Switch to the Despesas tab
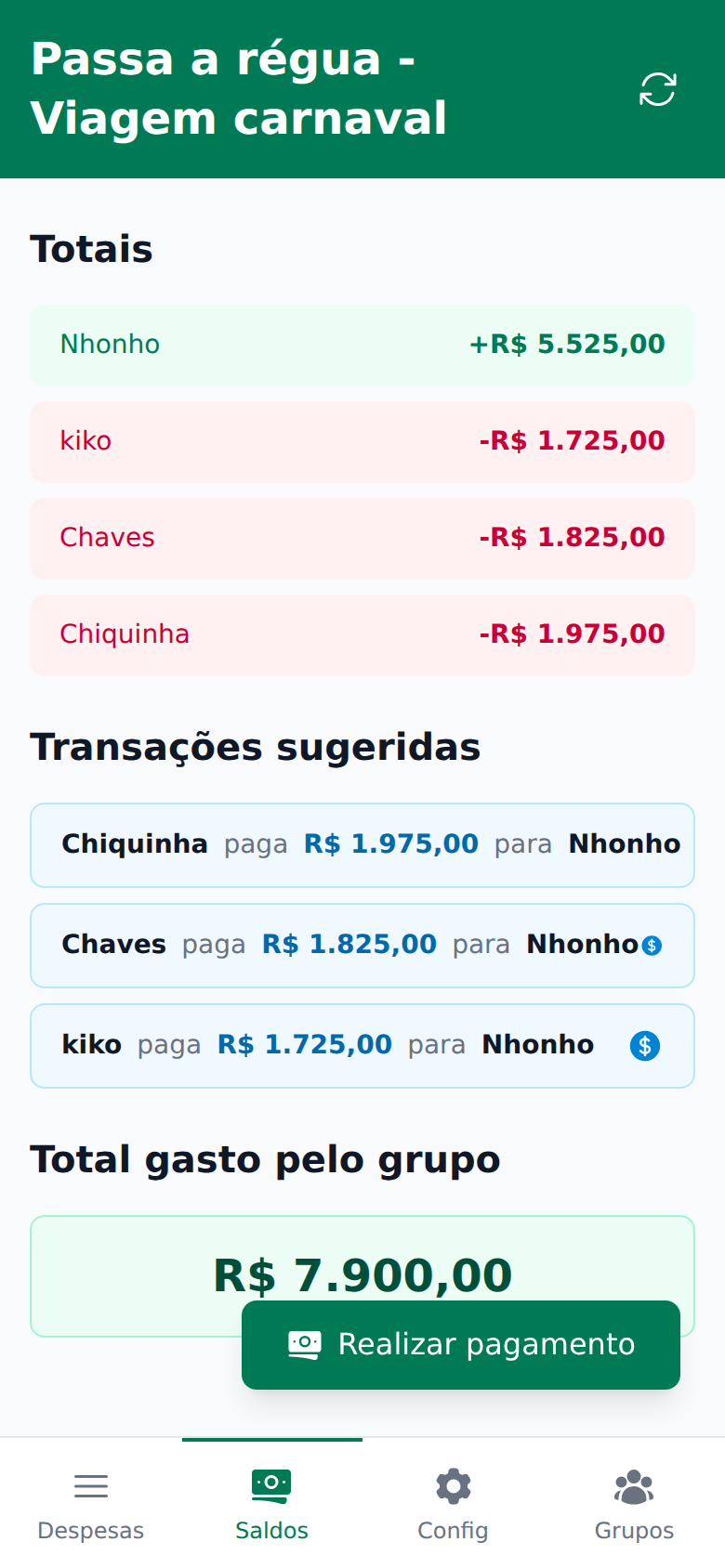725x1568 pixels. point(90,1505)
